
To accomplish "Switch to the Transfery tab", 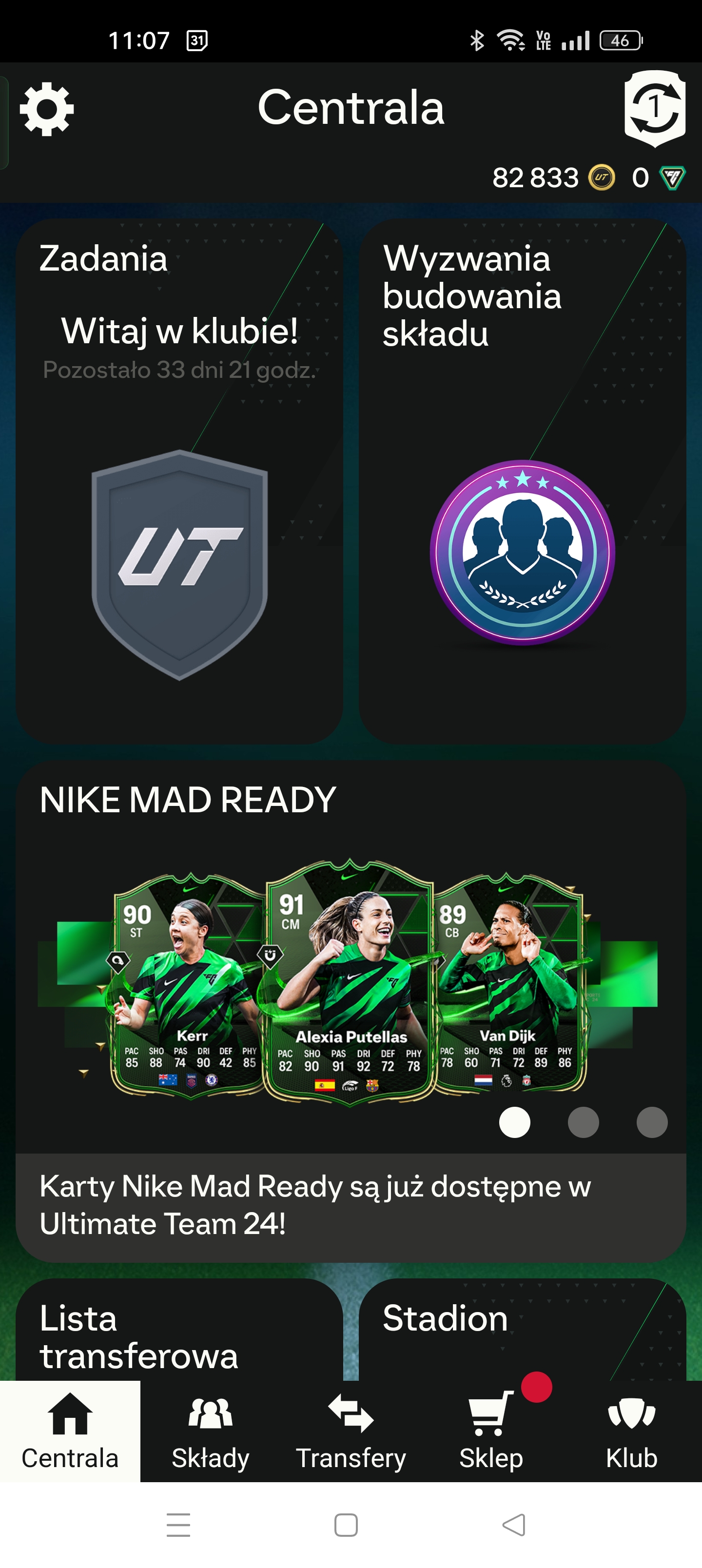I will click(351, 1431).
